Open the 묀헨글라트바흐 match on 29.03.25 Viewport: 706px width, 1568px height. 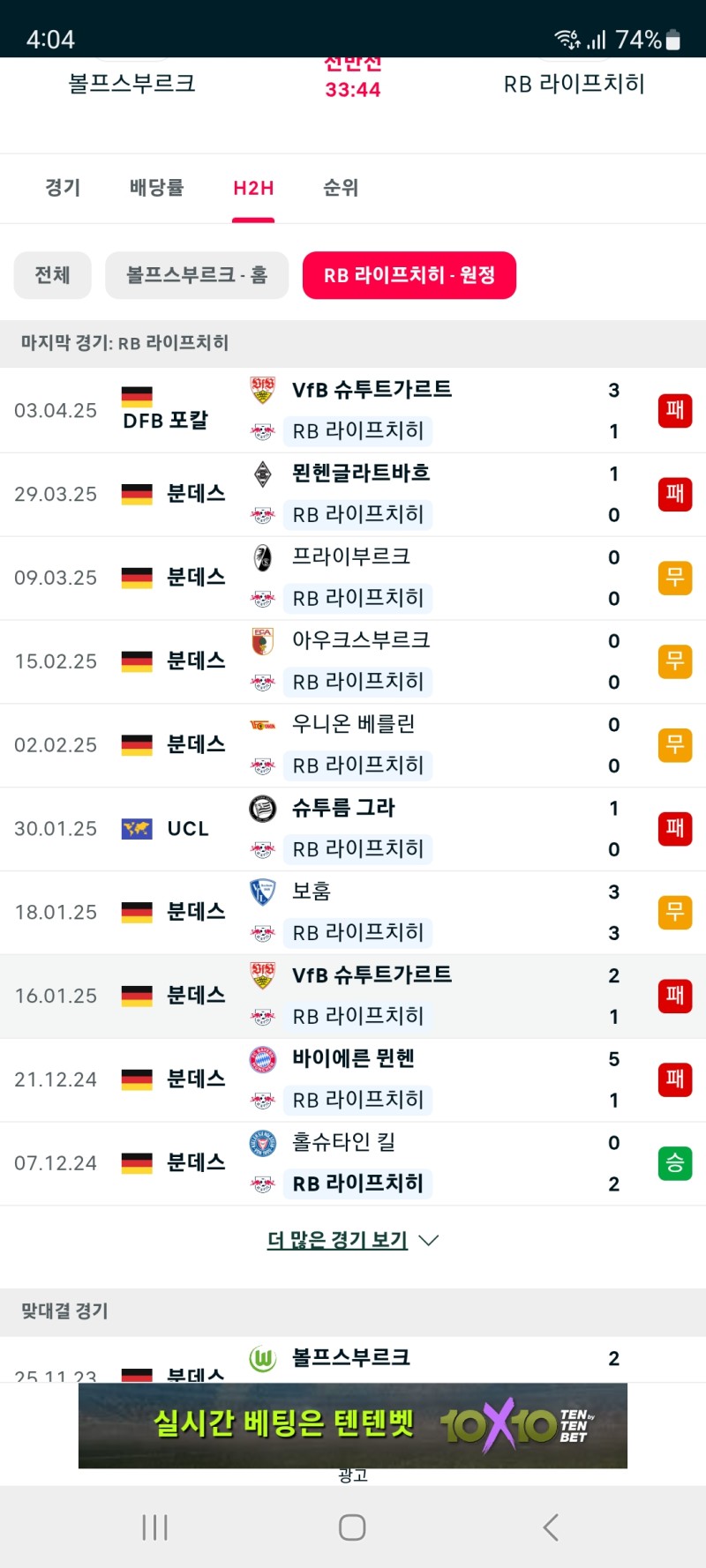click(353, 494)
